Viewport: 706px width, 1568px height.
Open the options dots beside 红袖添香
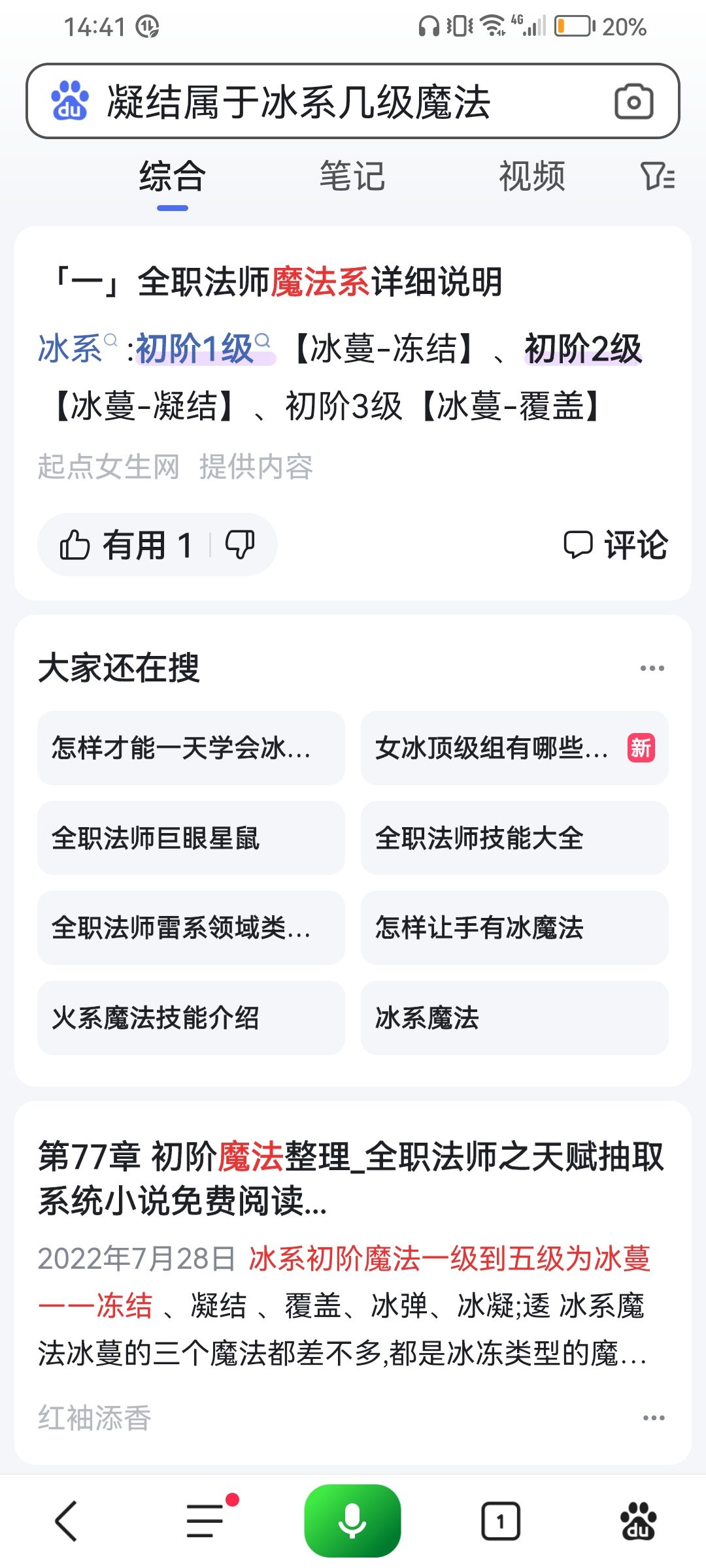point(654,1418)
